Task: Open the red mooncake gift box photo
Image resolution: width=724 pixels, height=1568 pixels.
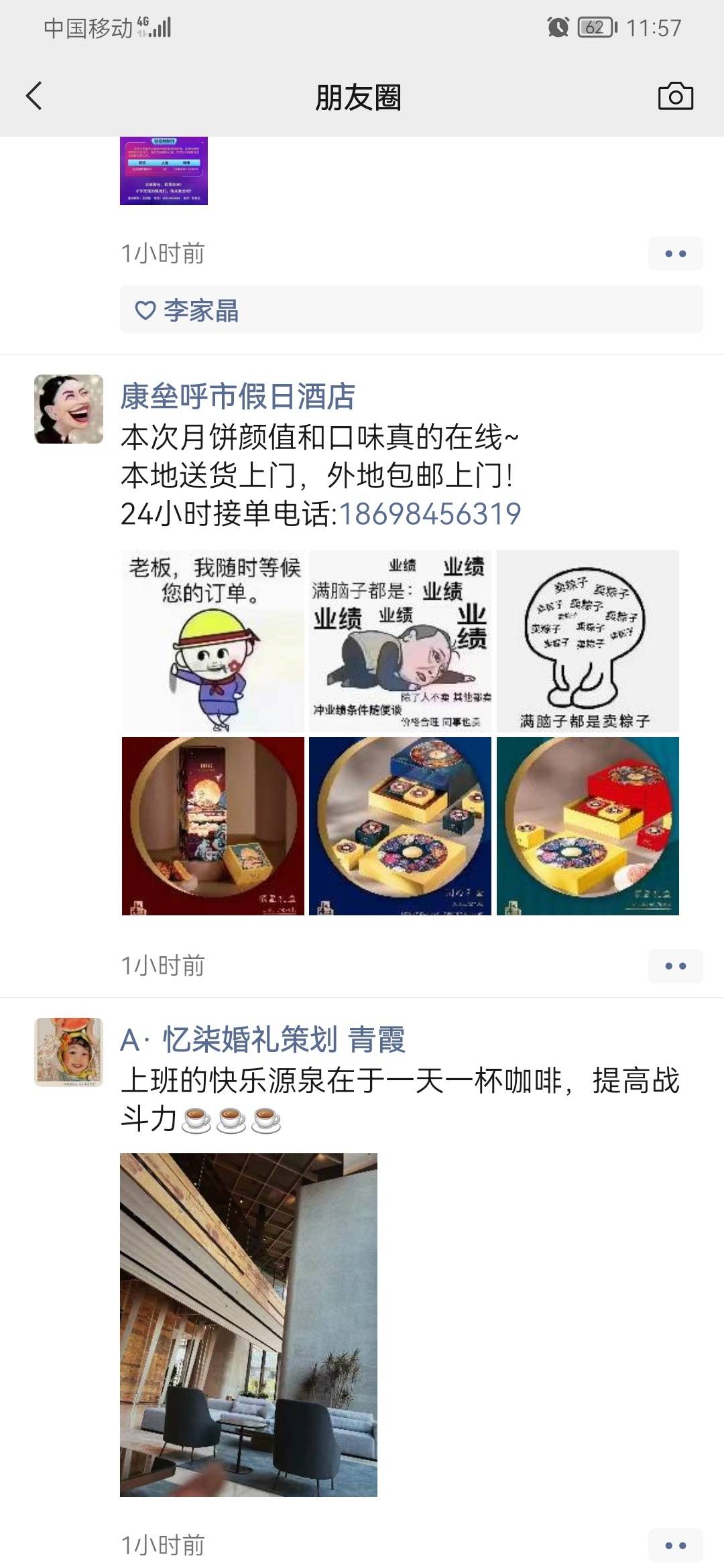Action: (213, 826)
